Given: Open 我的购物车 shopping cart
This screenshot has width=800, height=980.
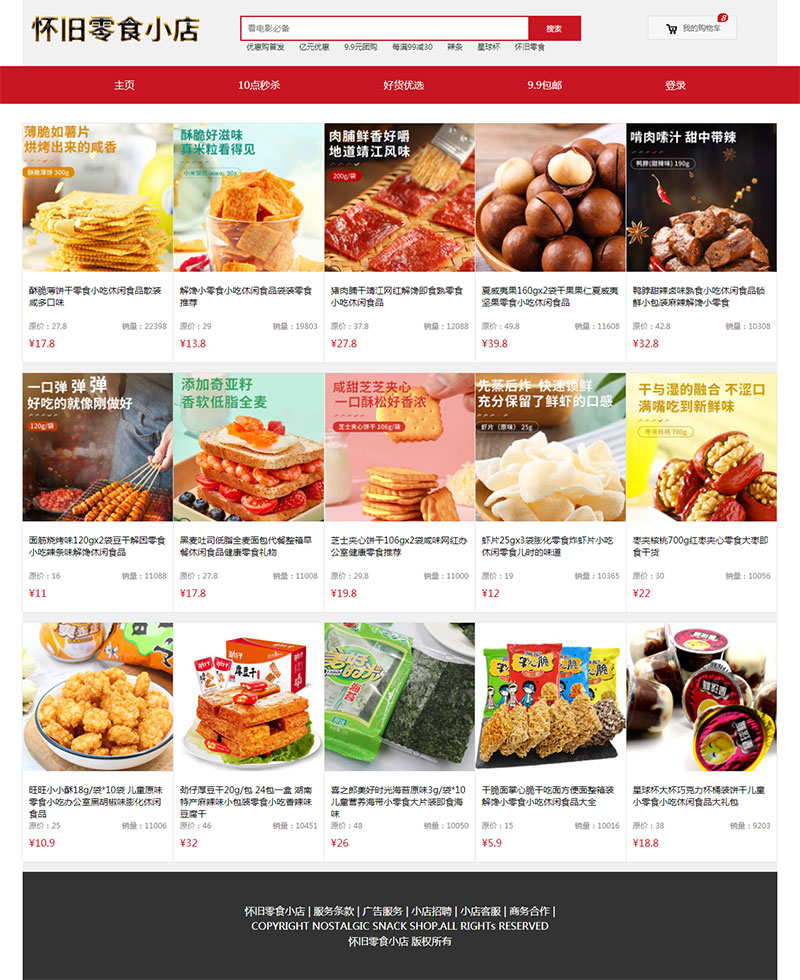Looking at the screenshot, I should pyautogui.click(x=692, y=28).
